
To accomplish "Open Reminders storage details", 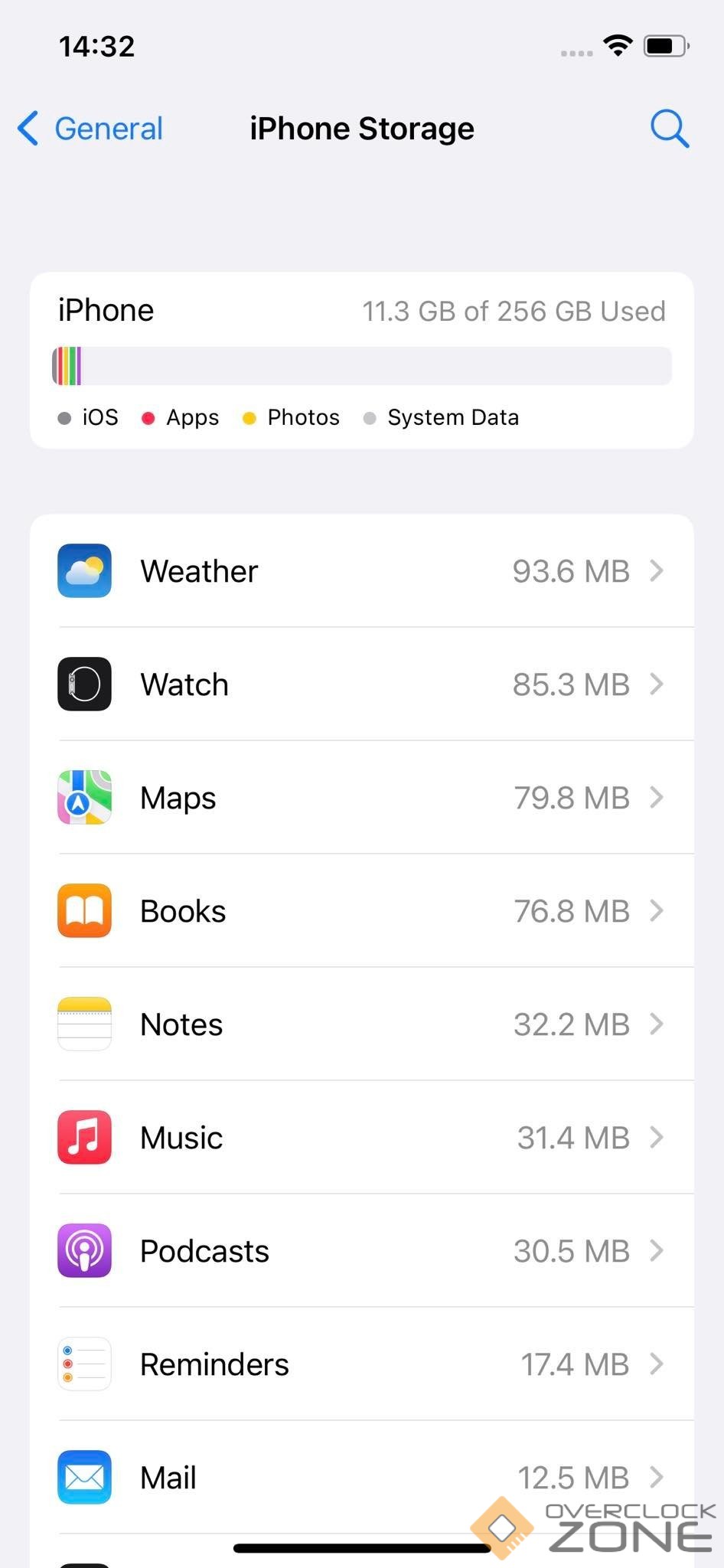I will (x=361, y=1364).
